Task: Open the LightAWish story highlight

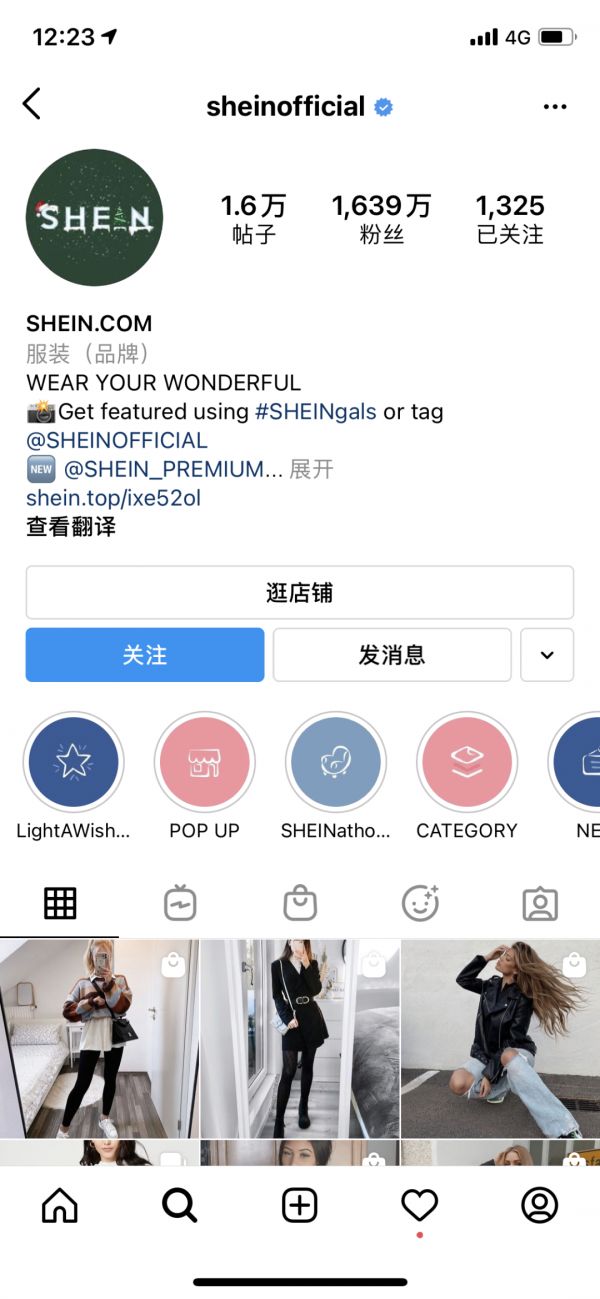Action: pyautogui.click(x=73, y=763)
